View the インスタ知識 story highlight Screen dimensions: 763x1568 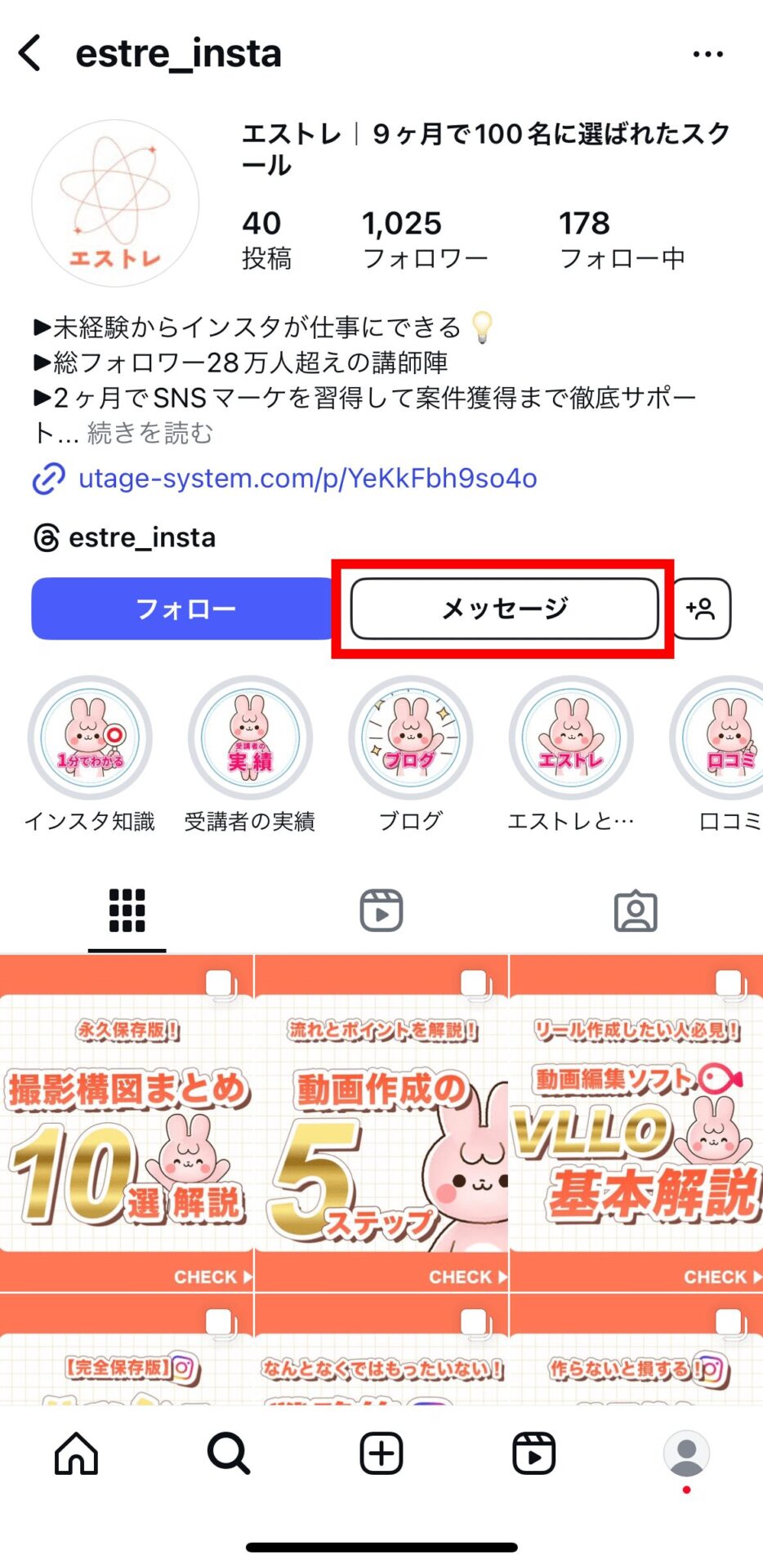pyautogui.click(x=90, y=738)
